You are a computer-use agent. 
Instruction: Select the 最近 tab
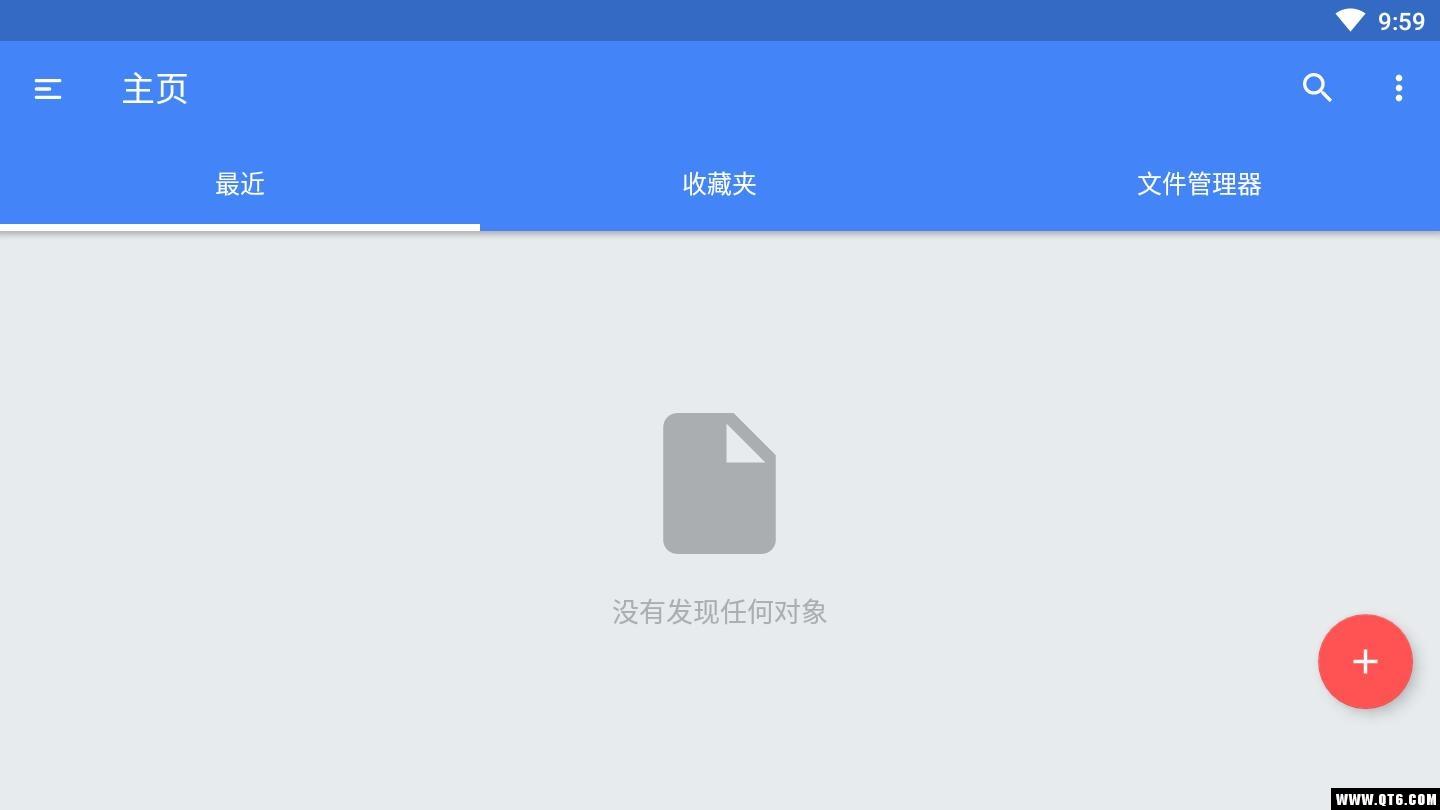click(240, 184)
